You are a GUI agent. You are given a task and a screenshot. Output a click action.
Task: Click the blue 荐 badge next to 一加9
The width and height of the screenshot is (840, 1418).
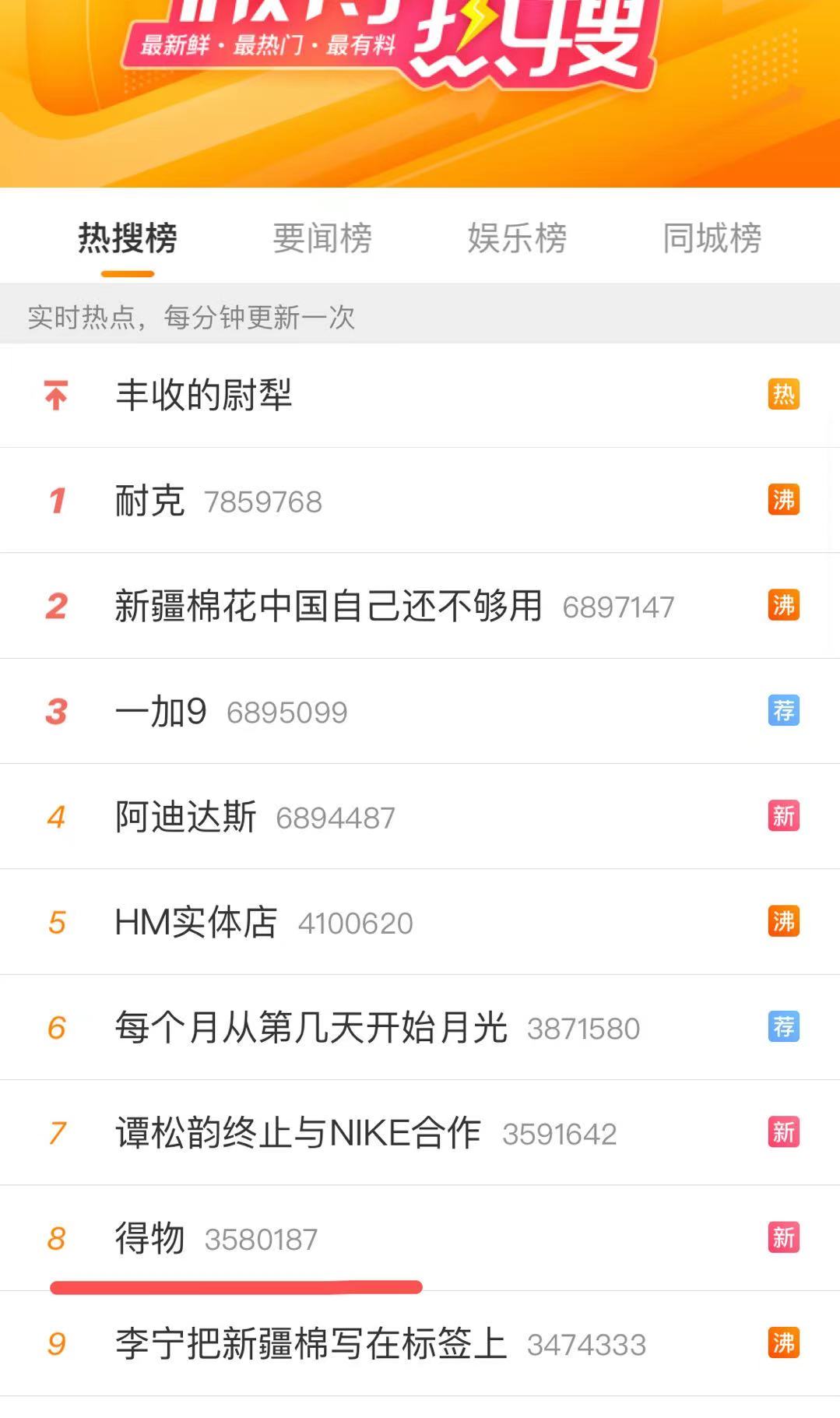coord(783,711)
